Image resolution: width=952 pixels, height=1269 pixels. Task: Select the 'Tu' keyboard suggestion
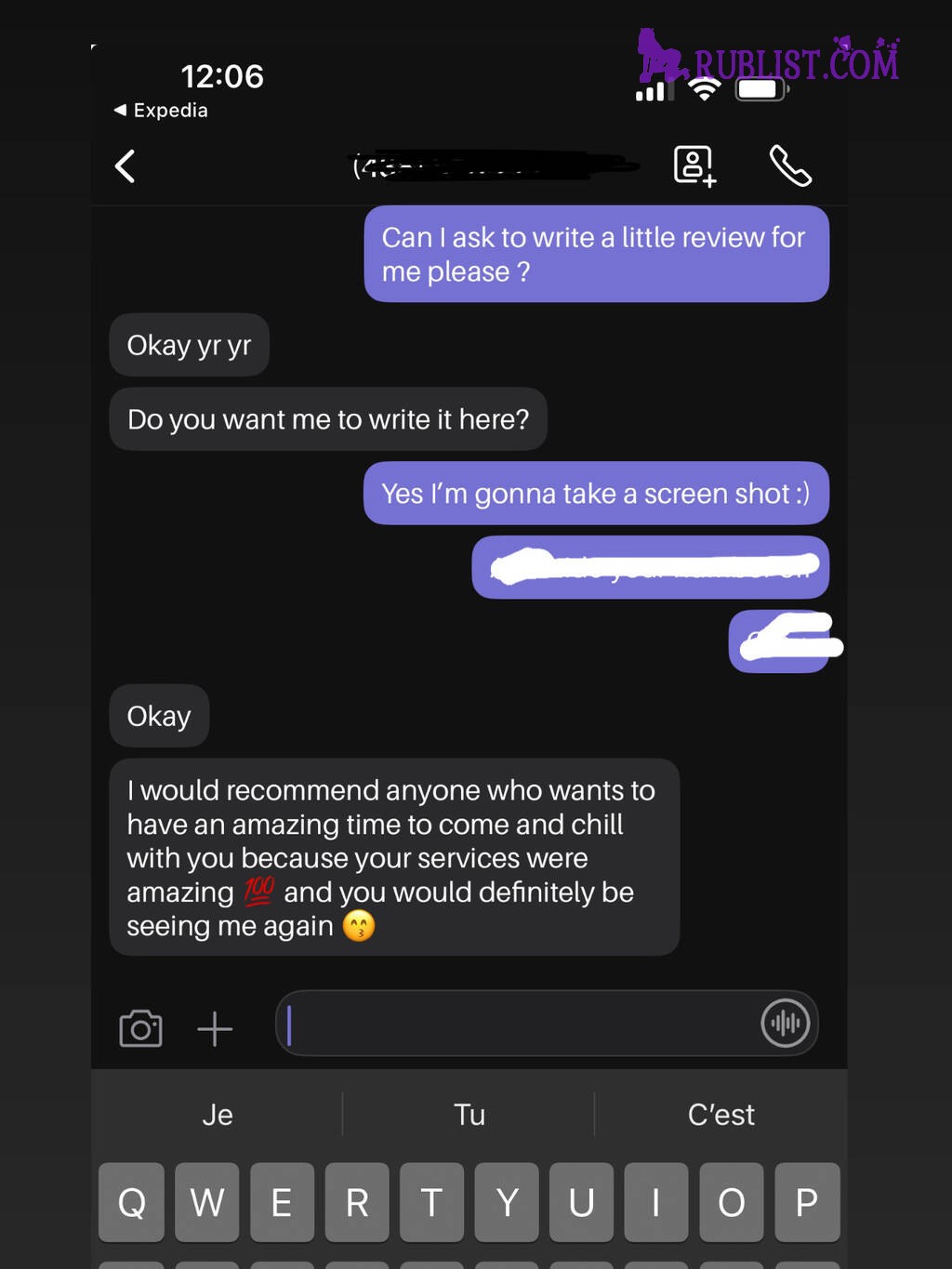(x=469, y=1114)
